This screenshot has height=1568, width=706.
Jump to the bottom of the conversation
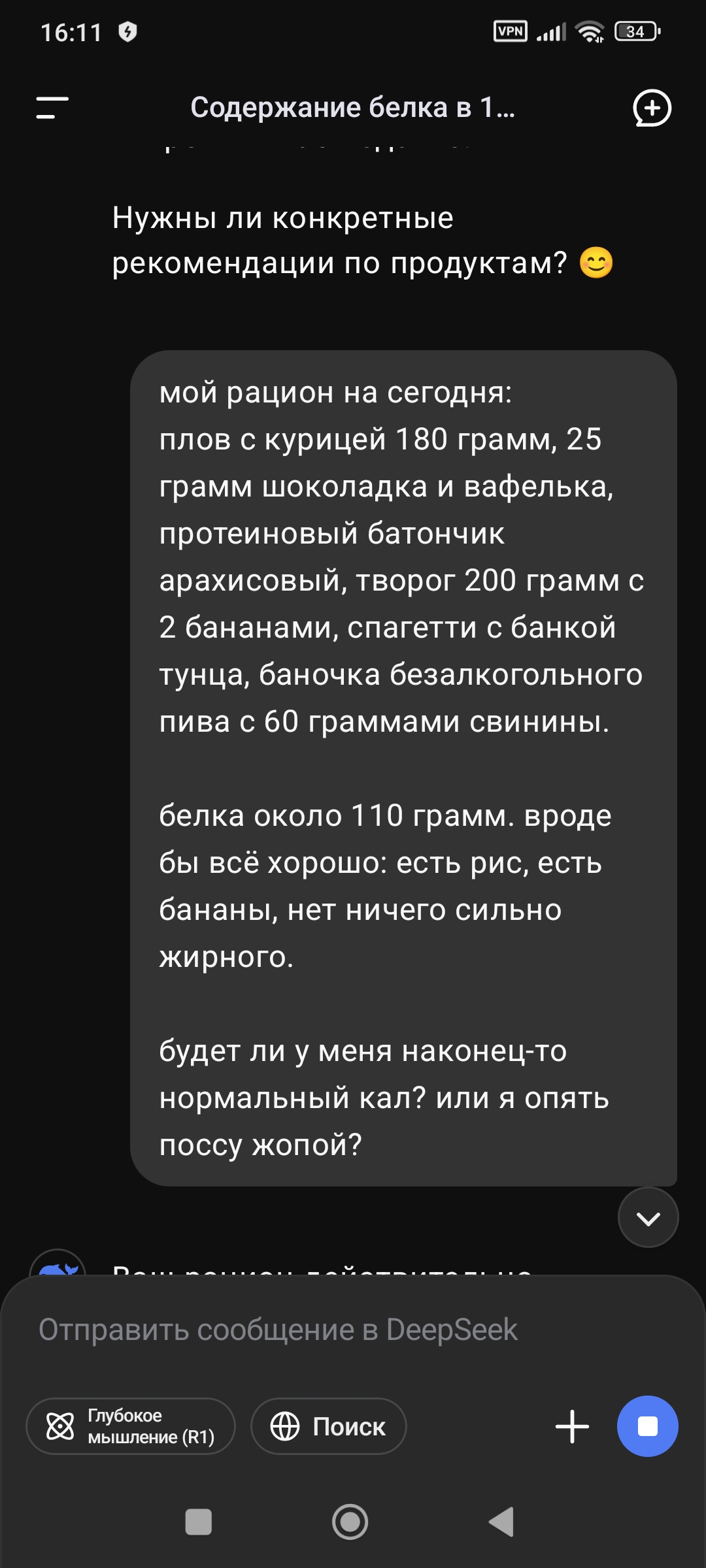[648, 1218]
